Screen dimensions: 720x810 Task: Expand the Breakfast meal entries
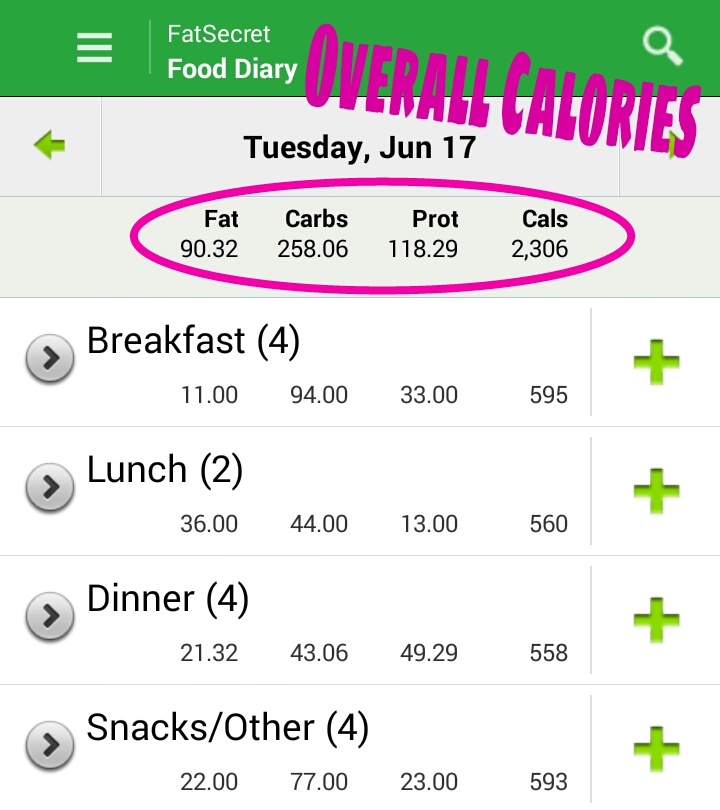tap(49, 358)
